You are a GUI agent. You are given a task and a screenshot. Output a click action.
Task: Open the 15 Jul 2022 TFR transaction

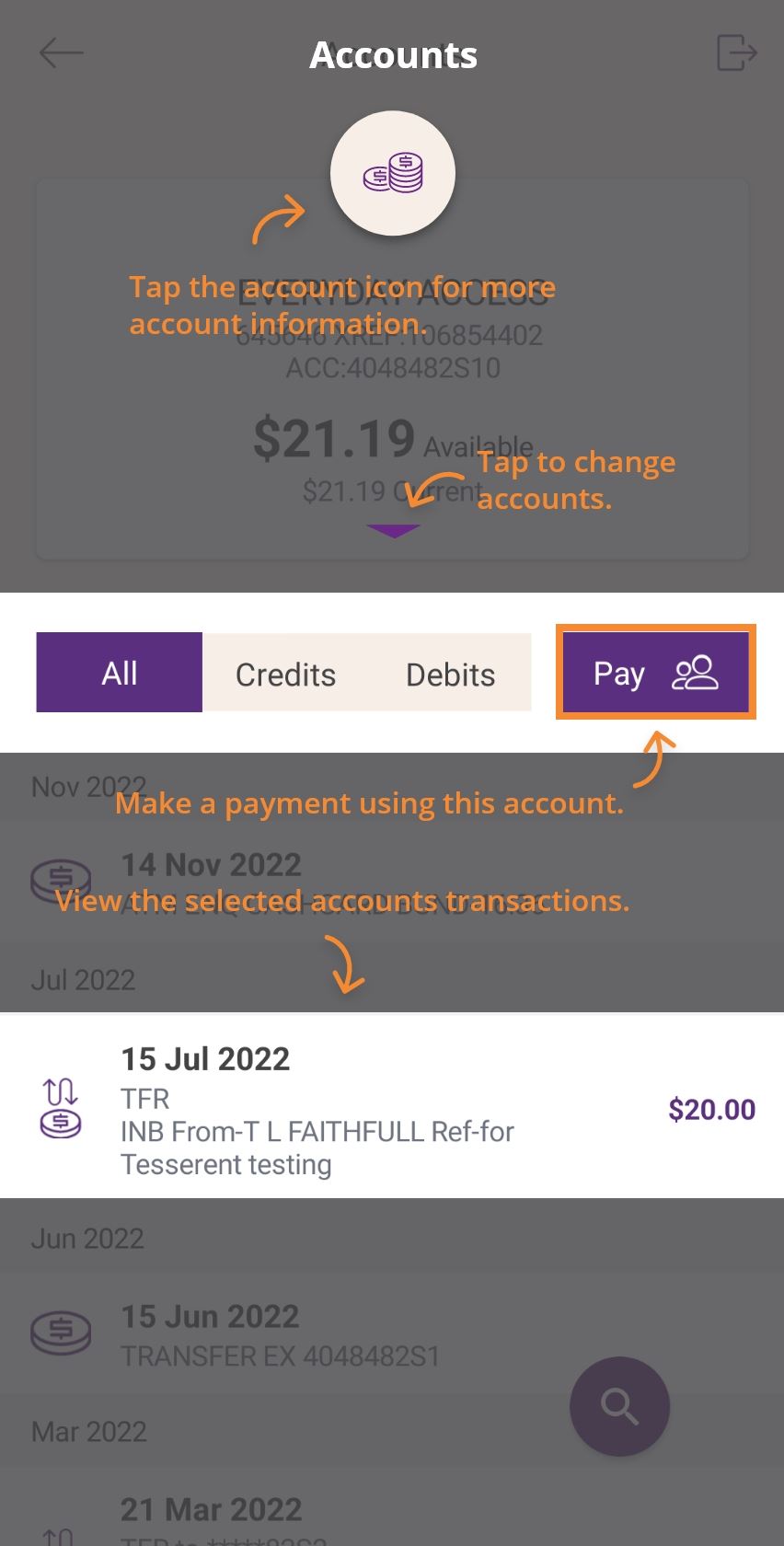392,1105
